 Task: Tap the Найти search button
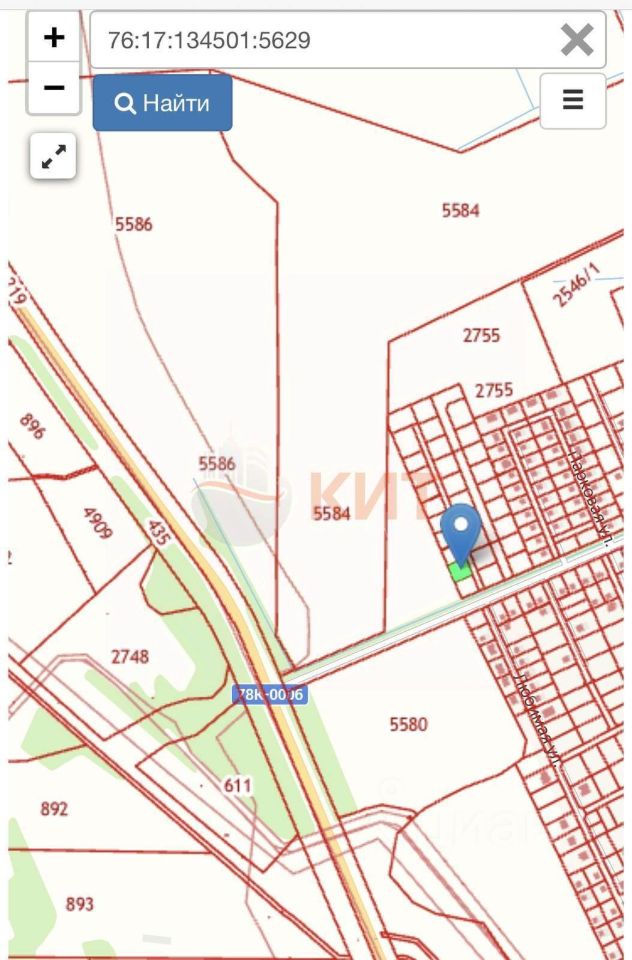(162, 102)
